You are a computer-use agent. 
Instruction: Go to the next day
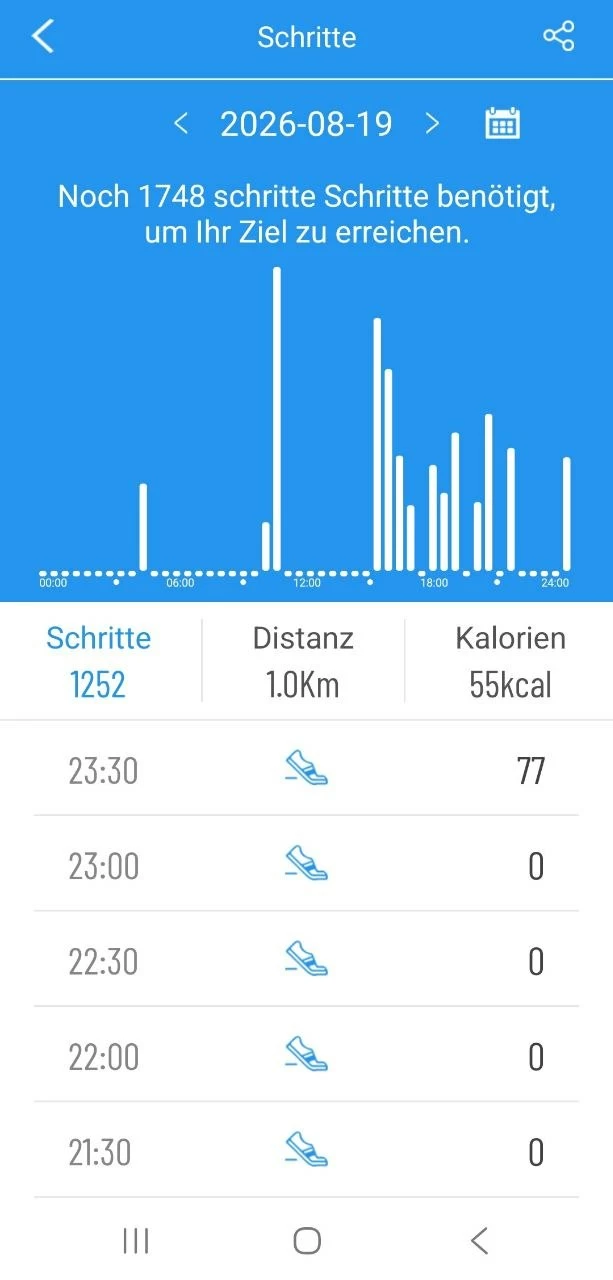(432, 124)
